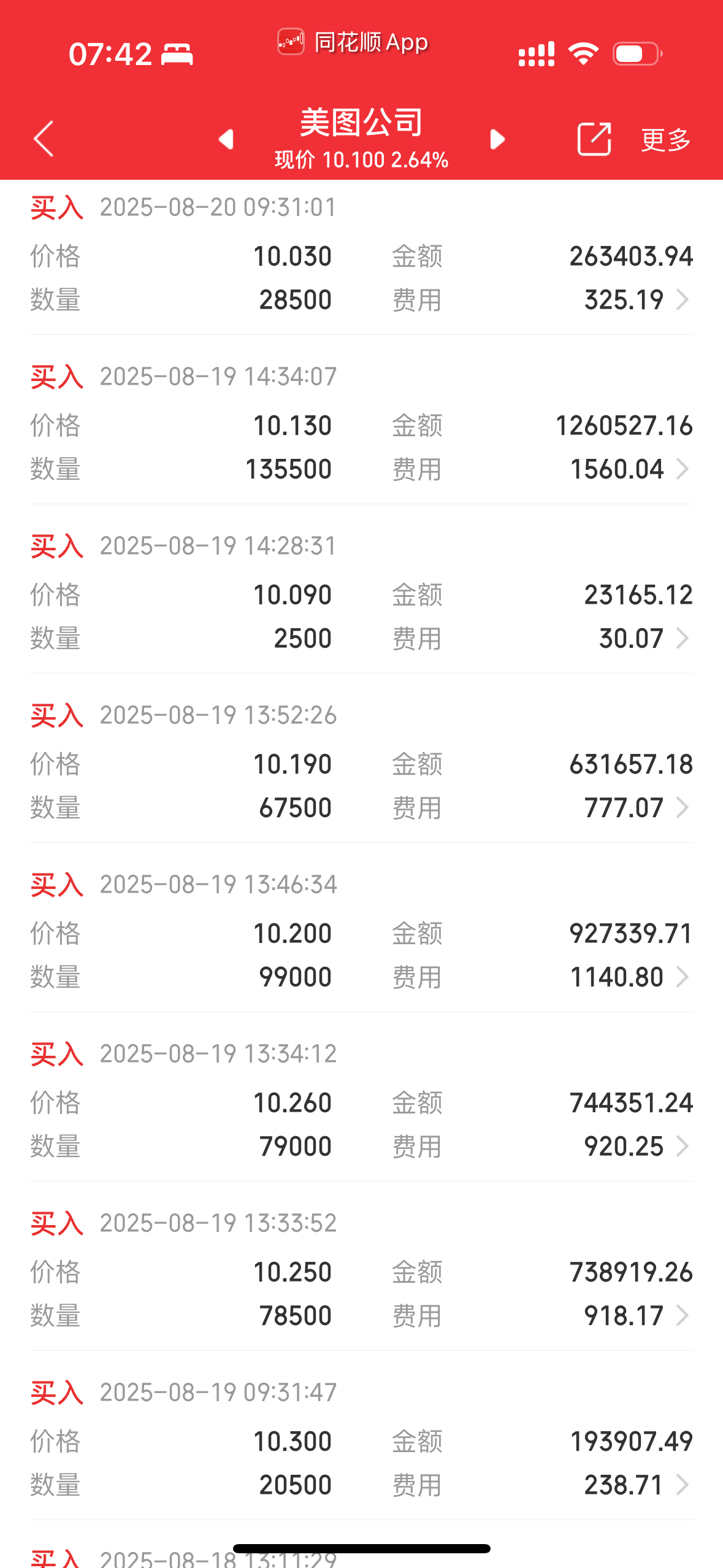Open the 13:34:12 buy record of 79000 shares
Viewport: 723px width, 1568px height.
click(361, 1098)
